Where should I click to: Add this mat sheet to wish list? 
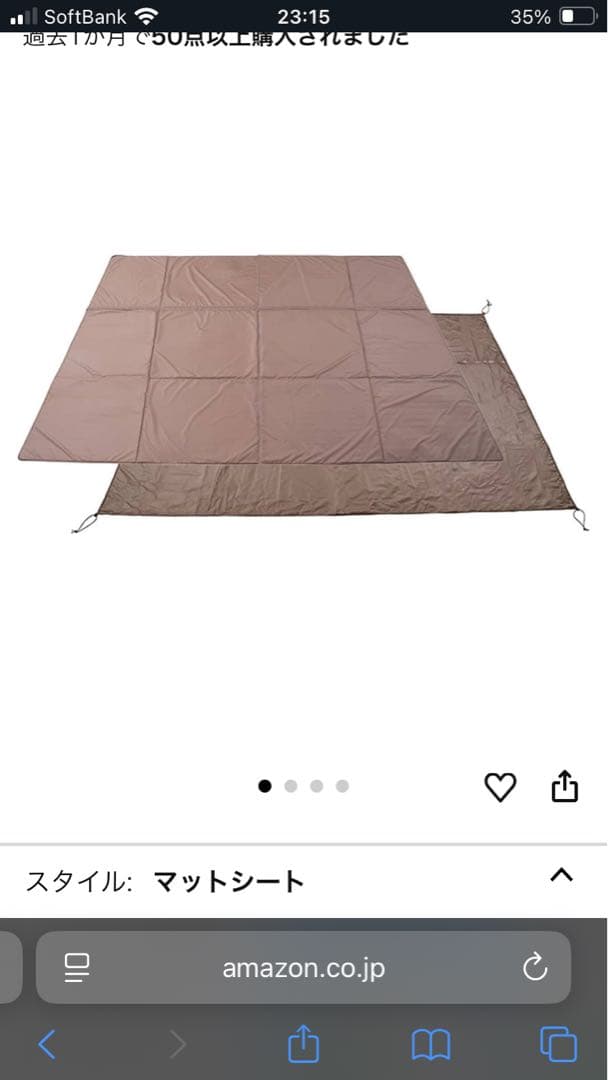pos(500,787)
